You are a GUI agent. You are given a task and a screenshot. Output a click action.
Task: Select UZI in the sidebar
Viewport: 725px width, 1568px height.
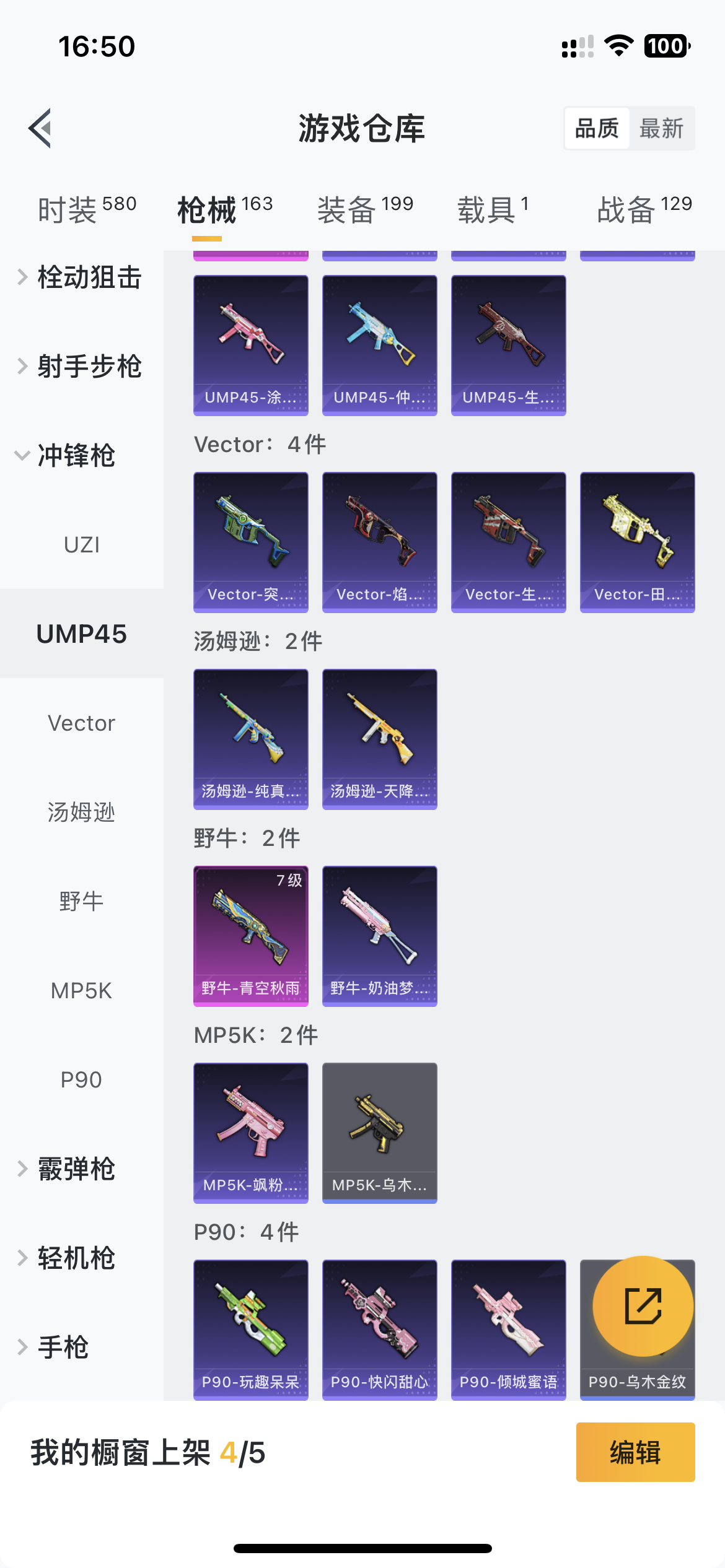click(82, 544)
